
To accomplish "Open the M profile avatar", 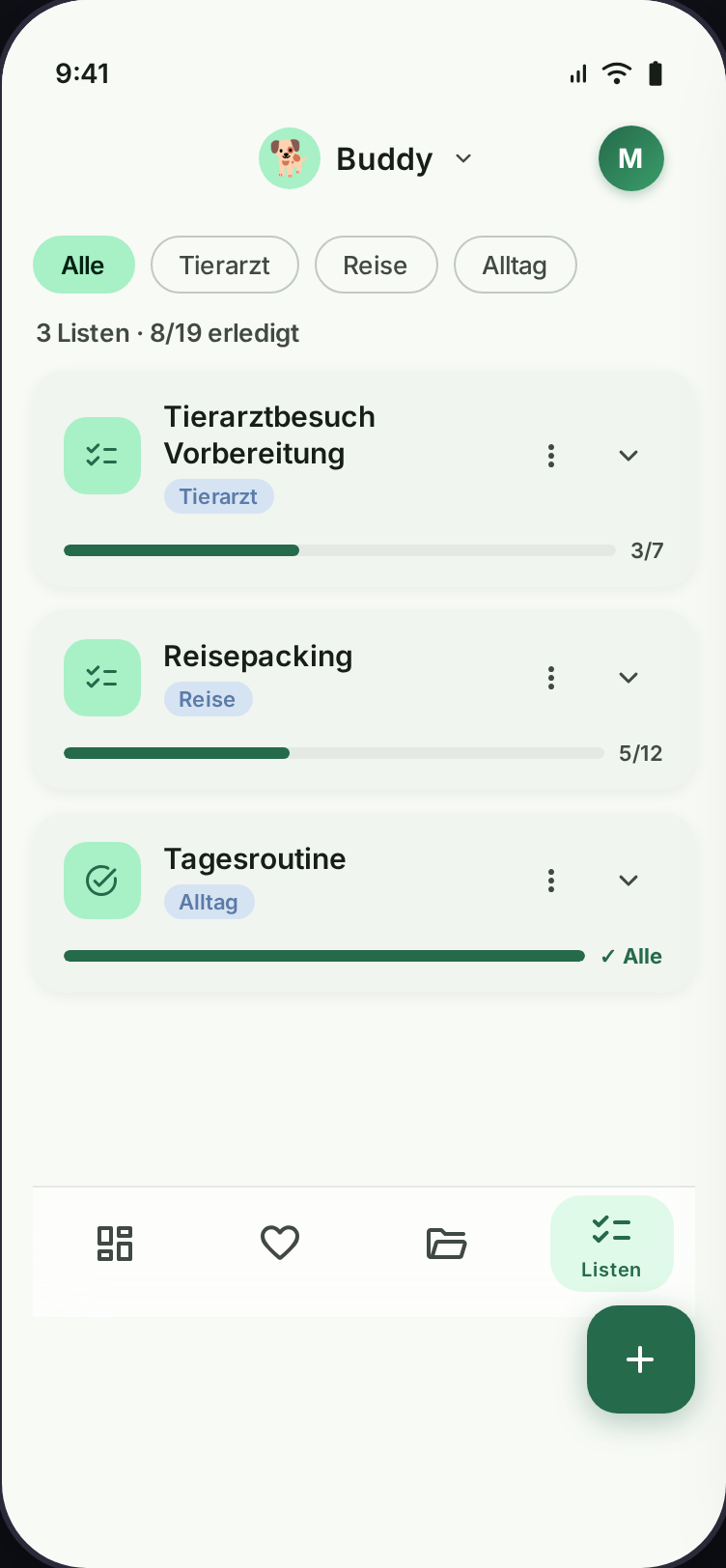I will tap(630, 157).
